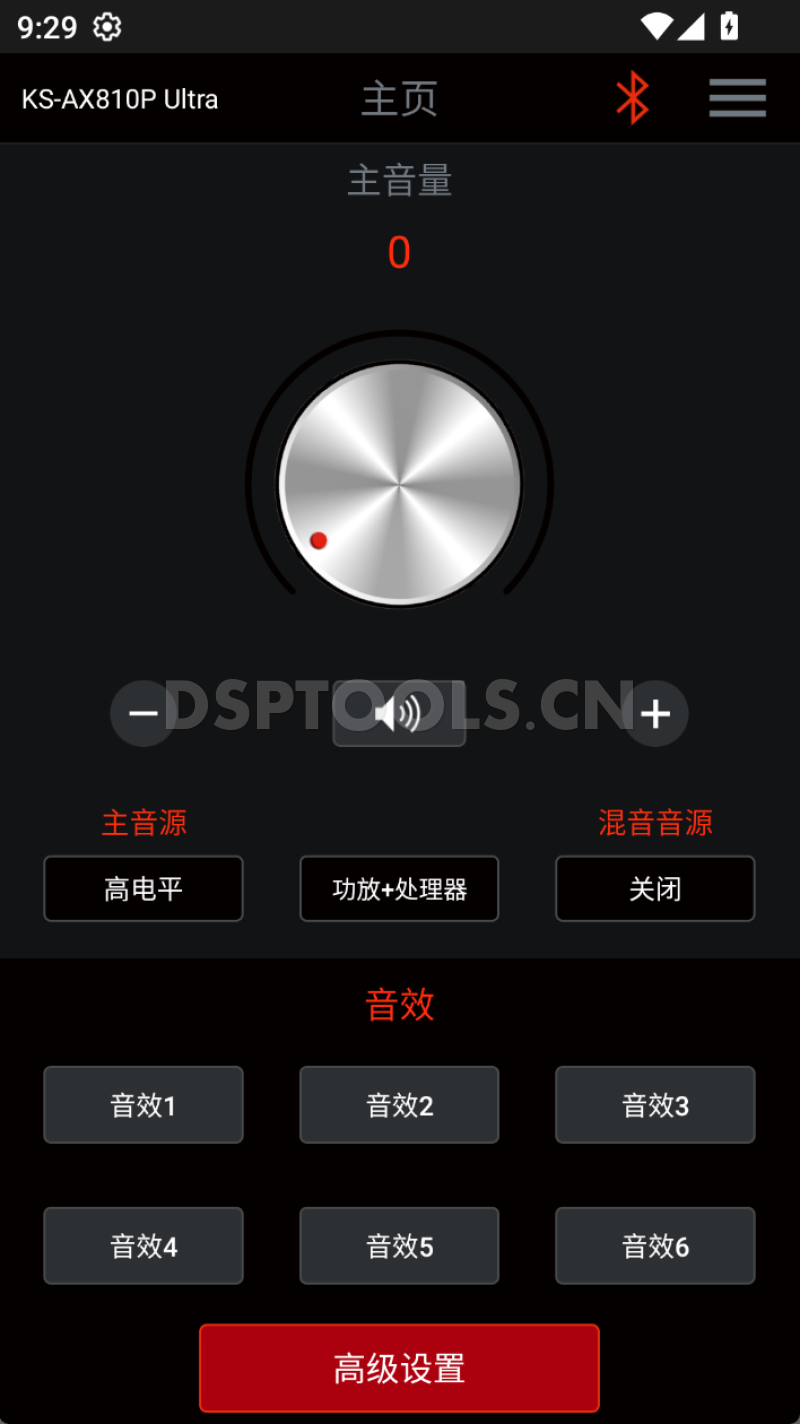Image resolution: width=800 pixels, height=1424 pixels.
Task: Tap the Wi-Fi status bar icon
Action: tap(655, 27)
